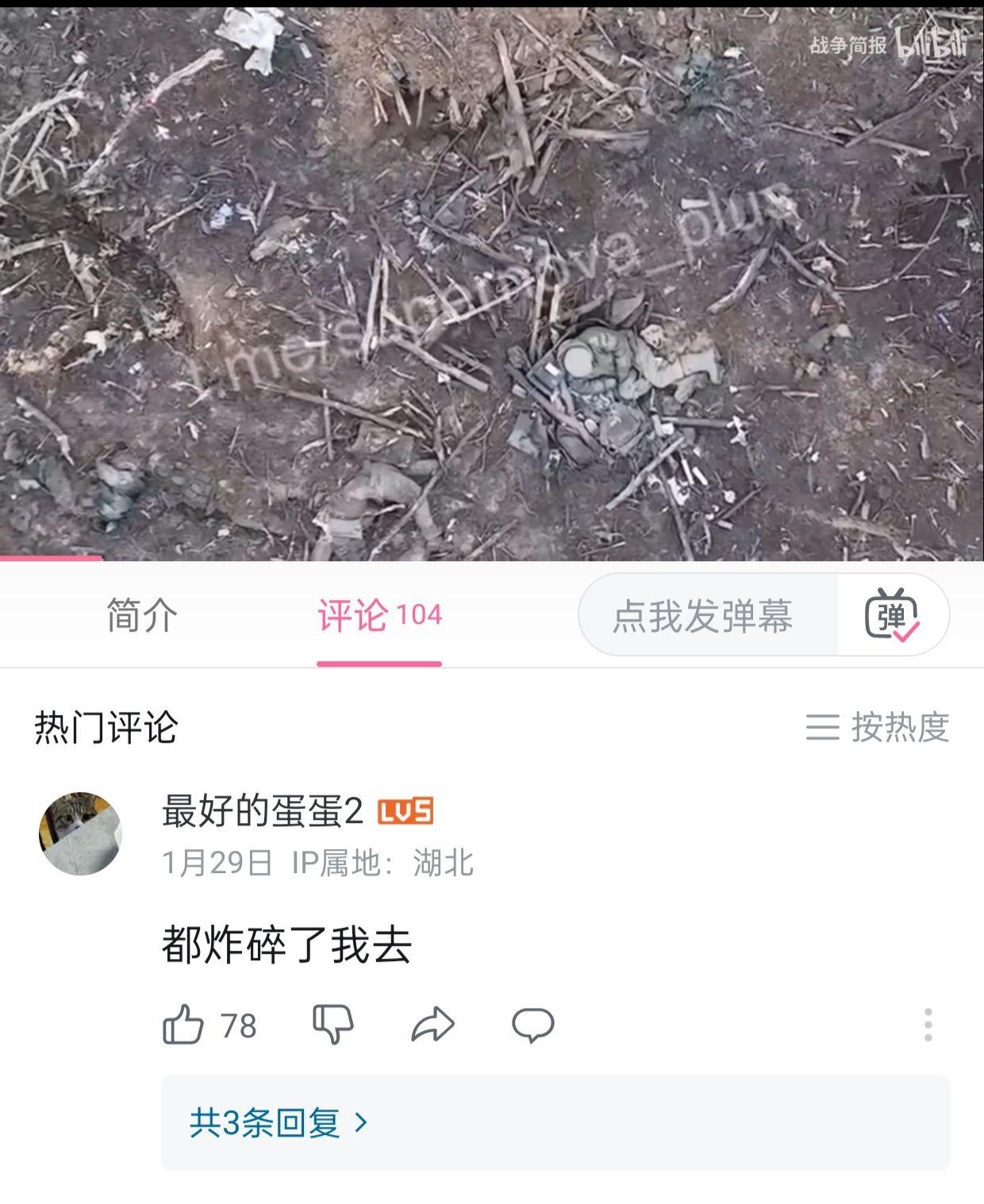Dislike the comment by 最好的蛋蛋2
The width and height of the screenshot is (984, 1204).
332,1025
